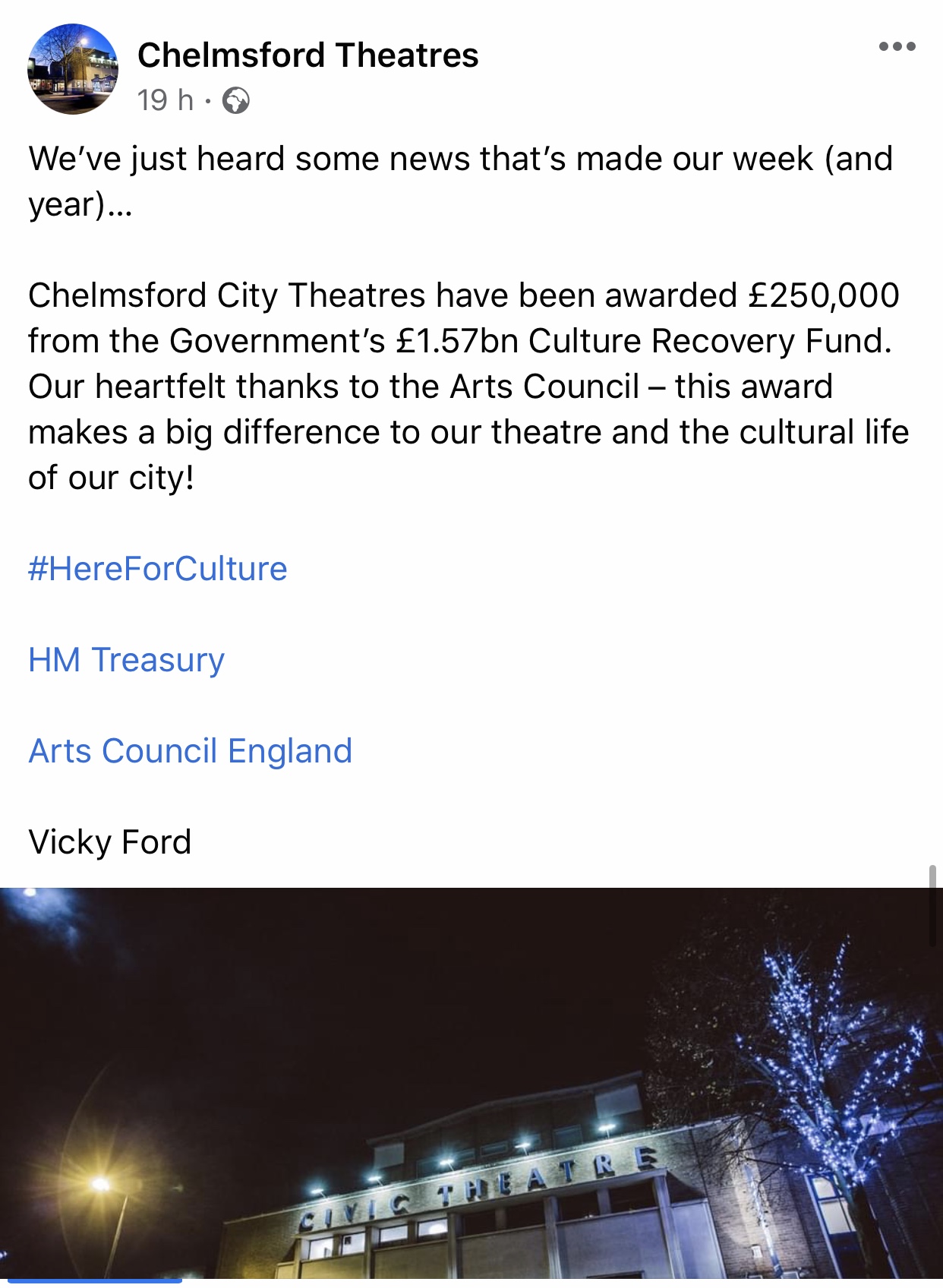Image resolution: width=943 pixels, height=1288 pixels.
Task: Open the Arts Council England link
Action: (191, 751)
